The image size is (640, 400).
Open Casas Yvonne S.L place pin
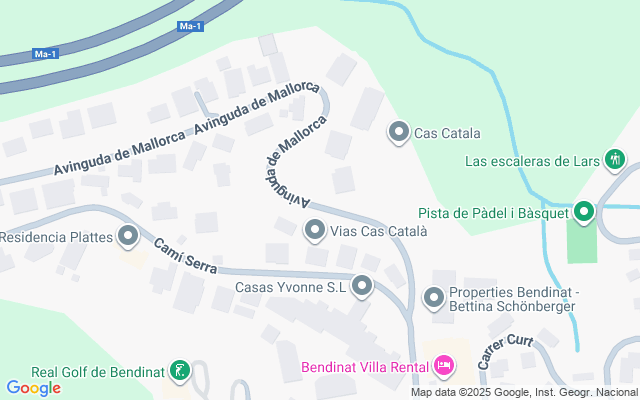click(x=362, y=287)
